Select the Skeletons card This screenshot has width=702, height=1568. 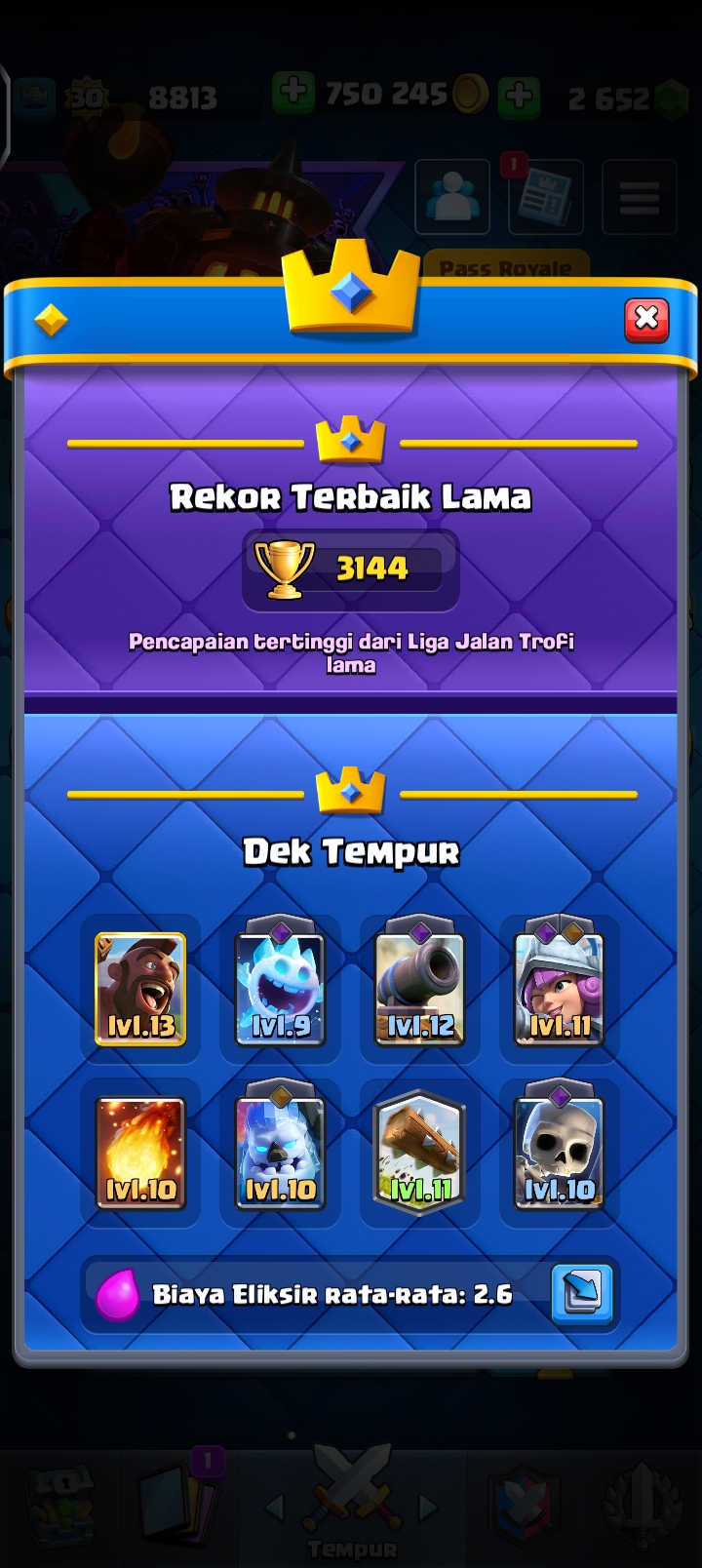[x=560, y=1153]
